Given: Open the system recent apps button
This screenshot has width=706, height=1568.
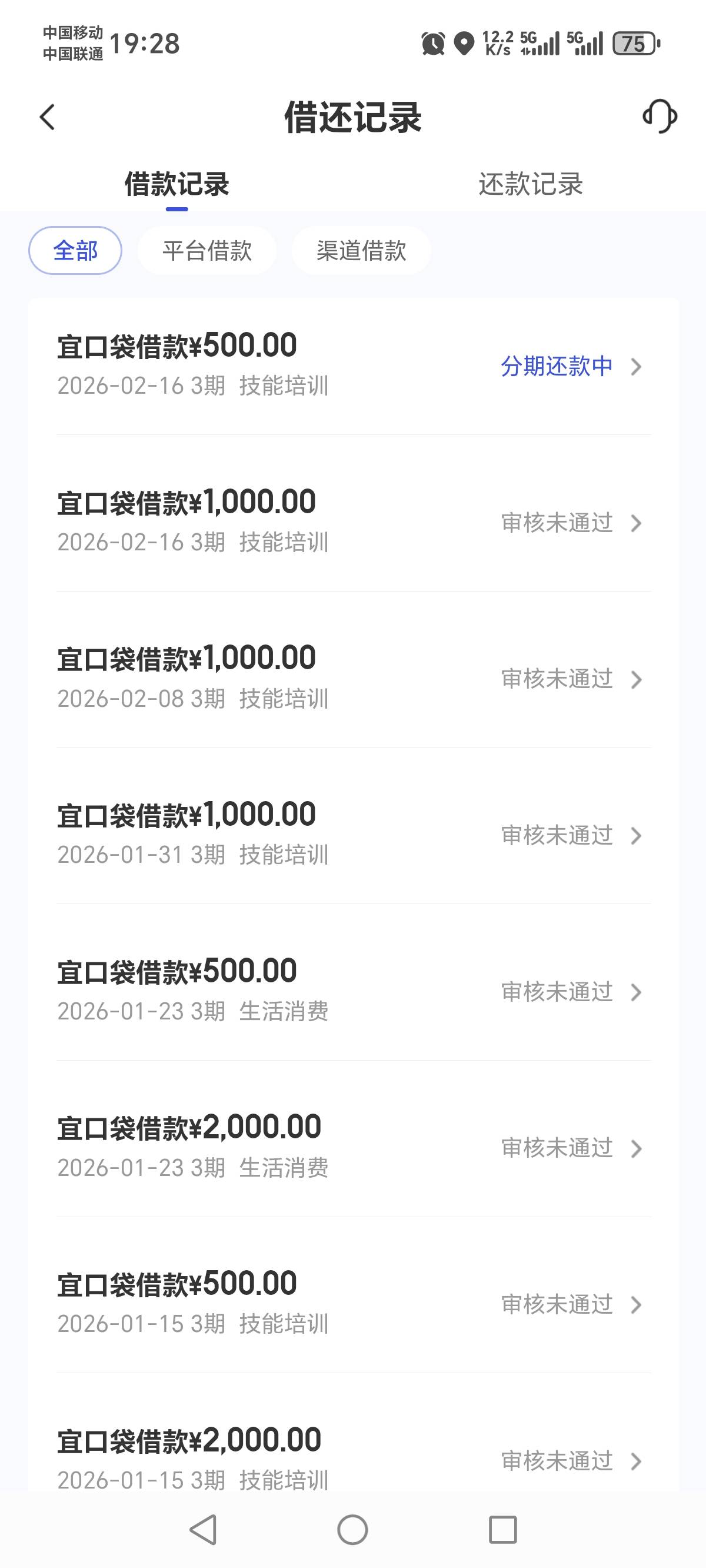Looking at the screenshot, I should point(502,1530).
